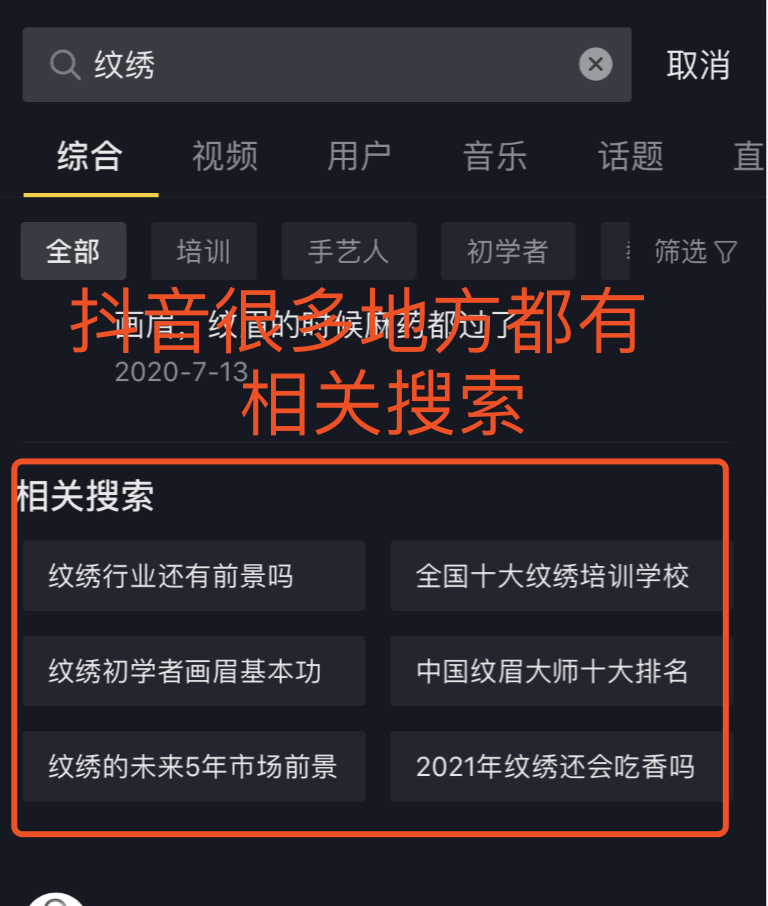
Task: Choose the 手艺人 chip
Action: point(348,251)
